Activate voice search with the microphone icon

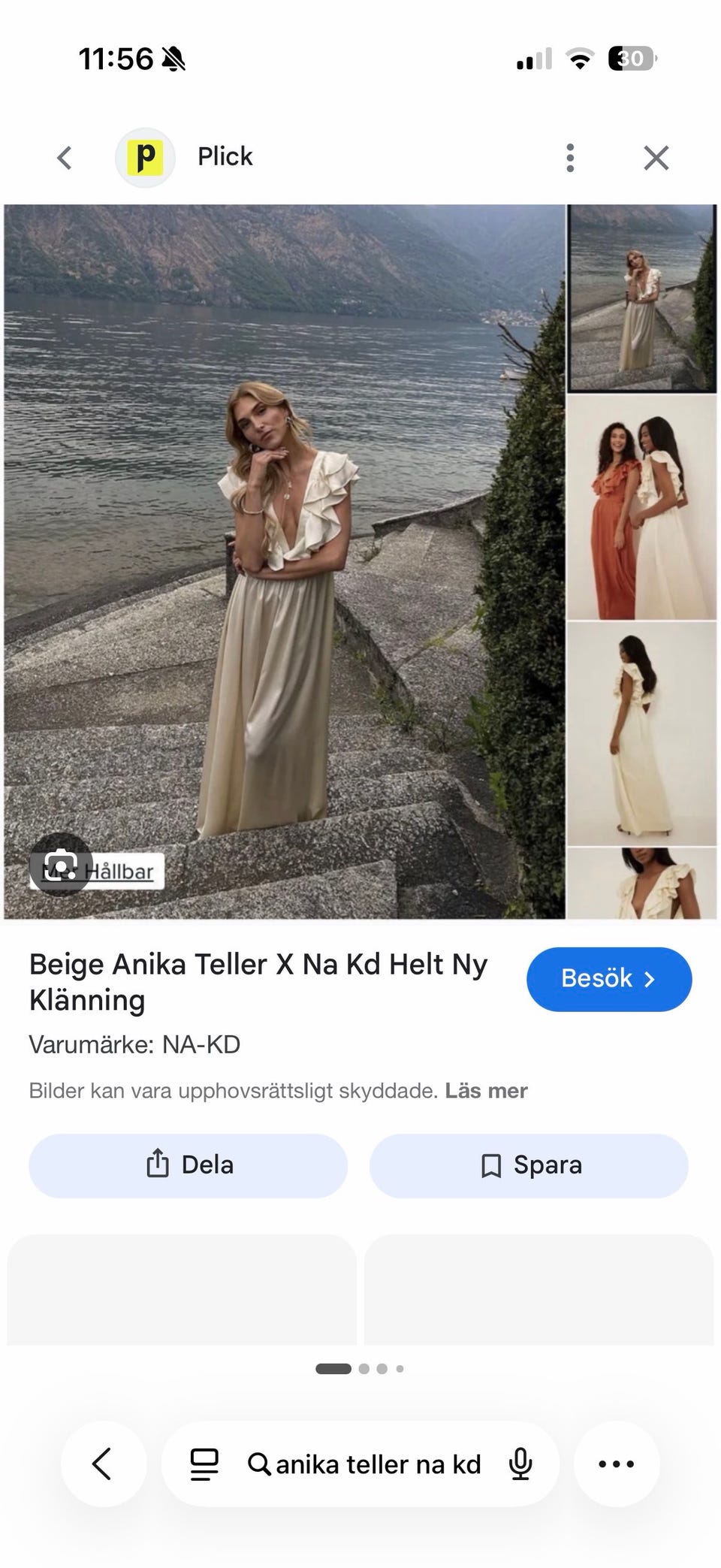[x=520, y=1464]
